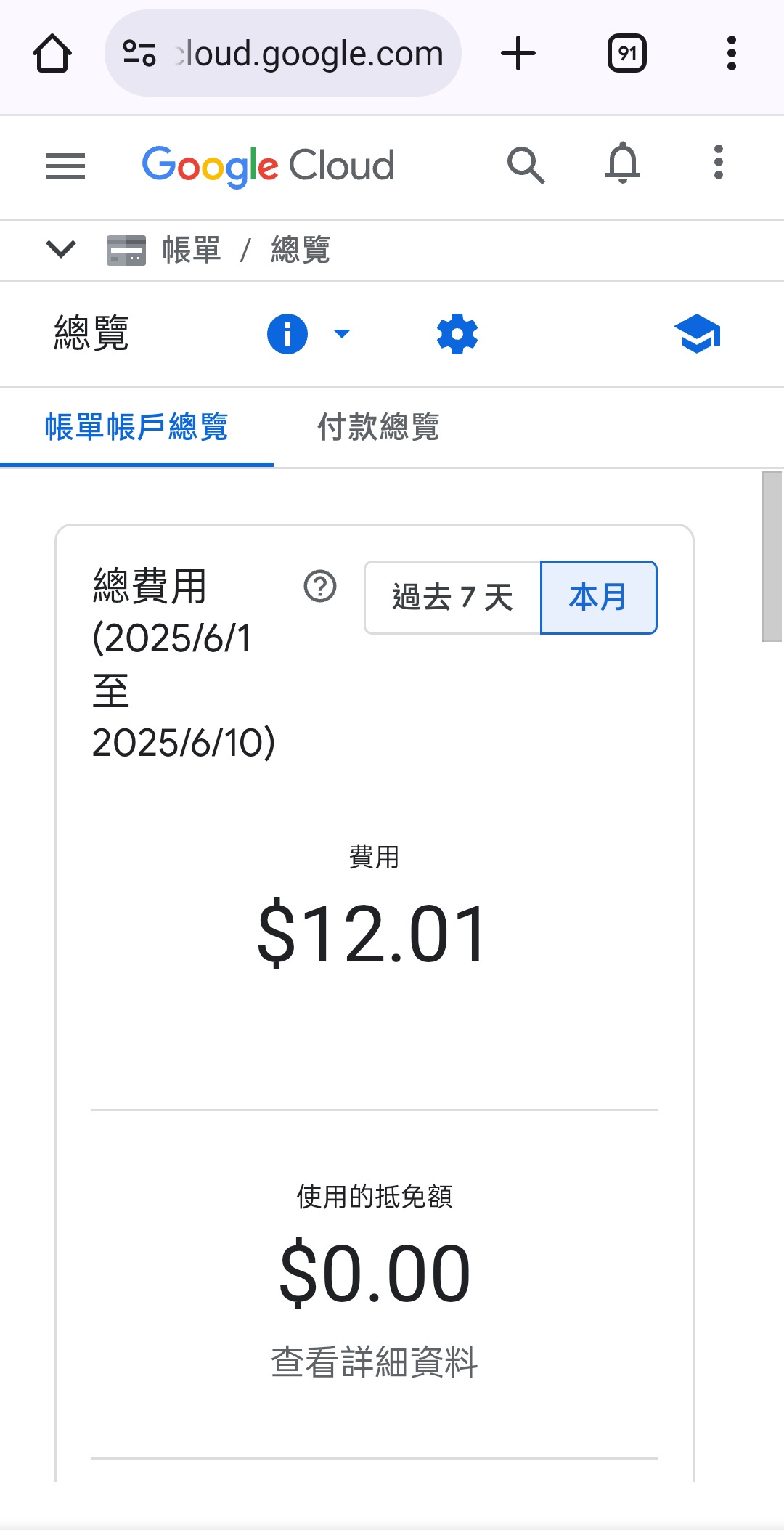Go to the browser home page
The image size is (784, 1530).
pos(52,54)
